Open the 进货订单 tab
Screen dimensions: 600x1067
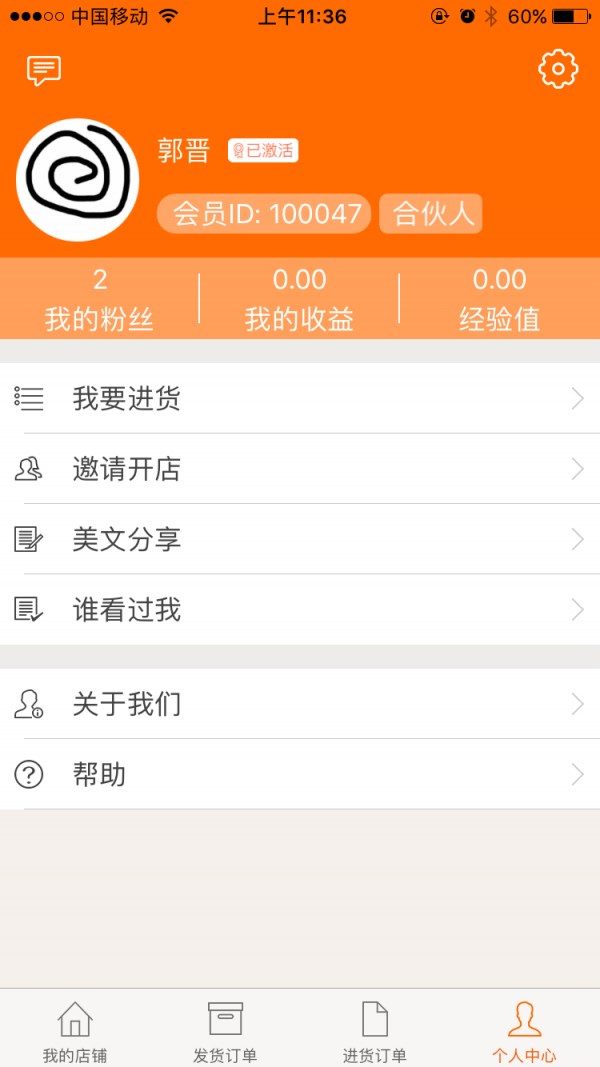coord(375,1030)
